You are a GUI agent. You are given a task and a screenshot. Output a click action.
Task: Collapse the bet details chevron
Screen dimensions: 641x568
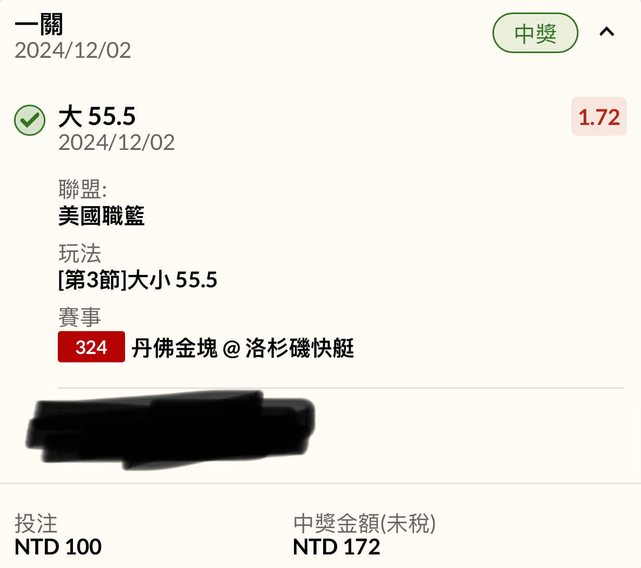click(606, 32)
